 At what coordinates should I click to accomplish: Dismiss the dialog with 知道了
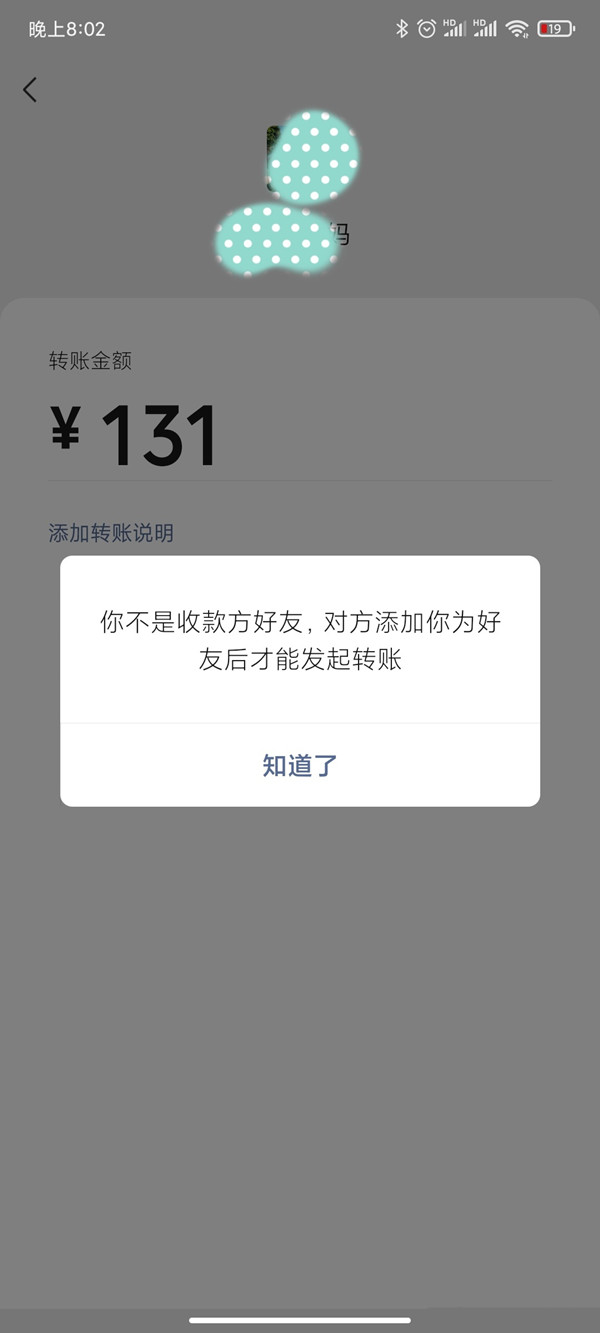300,766
